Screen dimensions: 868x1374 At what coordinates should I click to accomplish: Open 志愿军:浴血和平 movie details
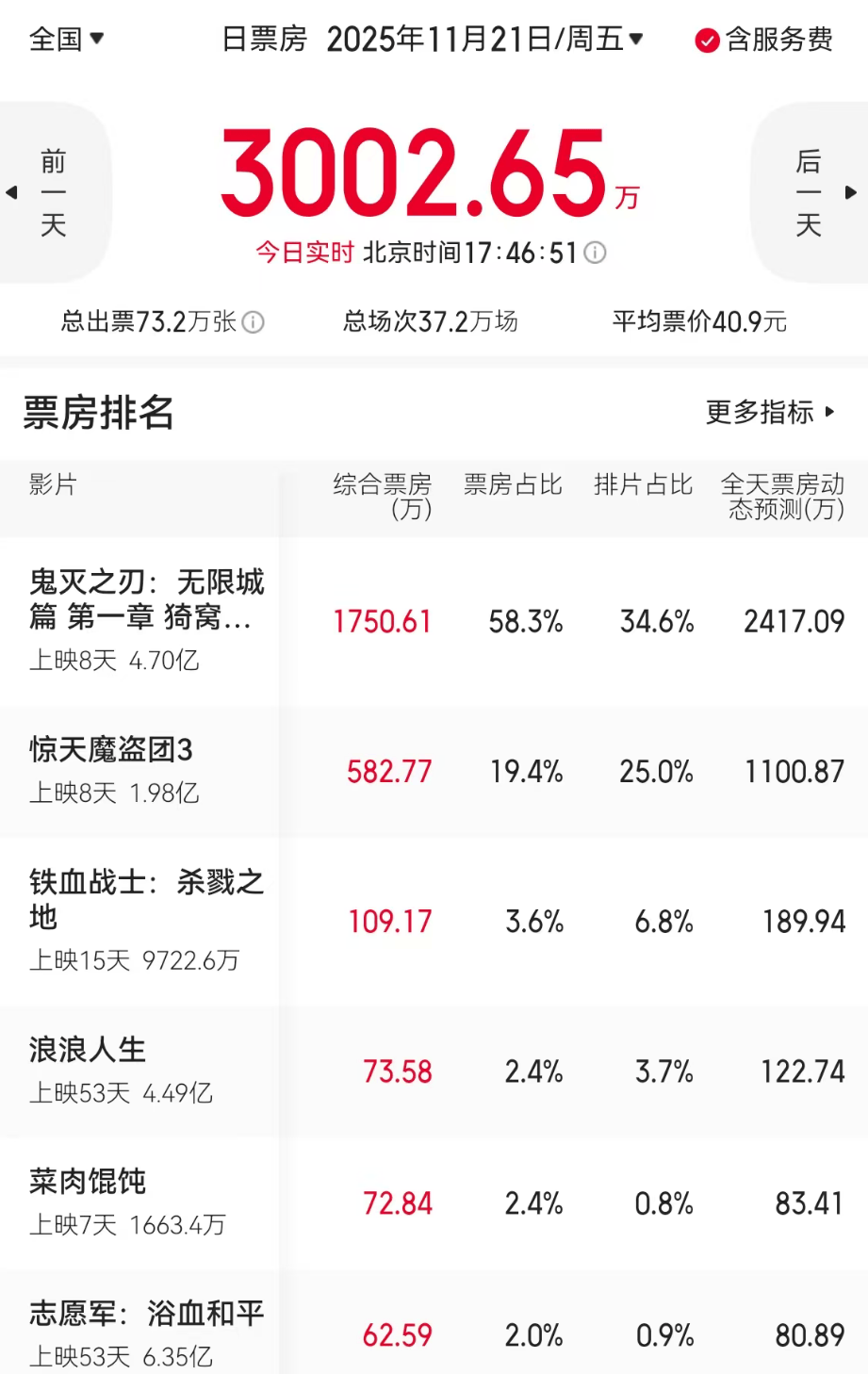pos(146,1314)
